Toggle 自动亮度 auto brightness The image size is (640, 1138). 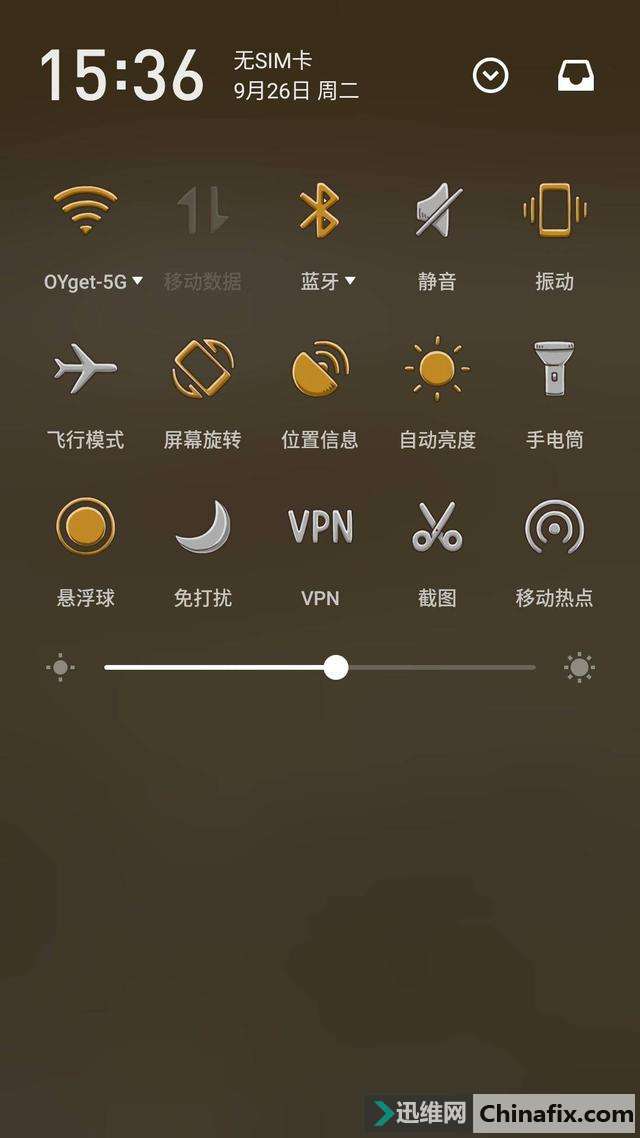437,369
